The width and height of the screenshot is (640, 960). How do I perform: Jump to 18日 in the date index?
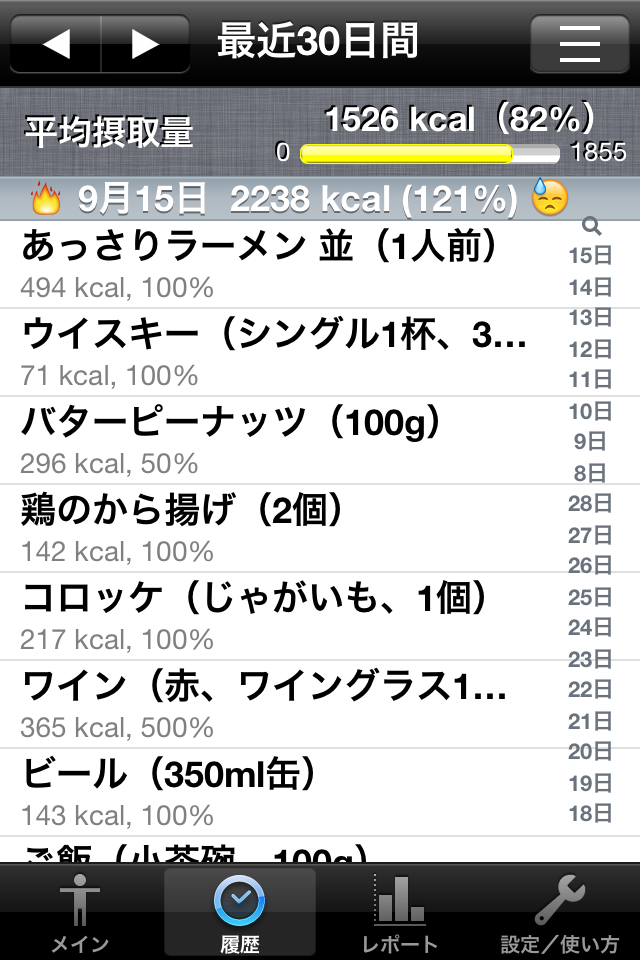coord(590,812)
